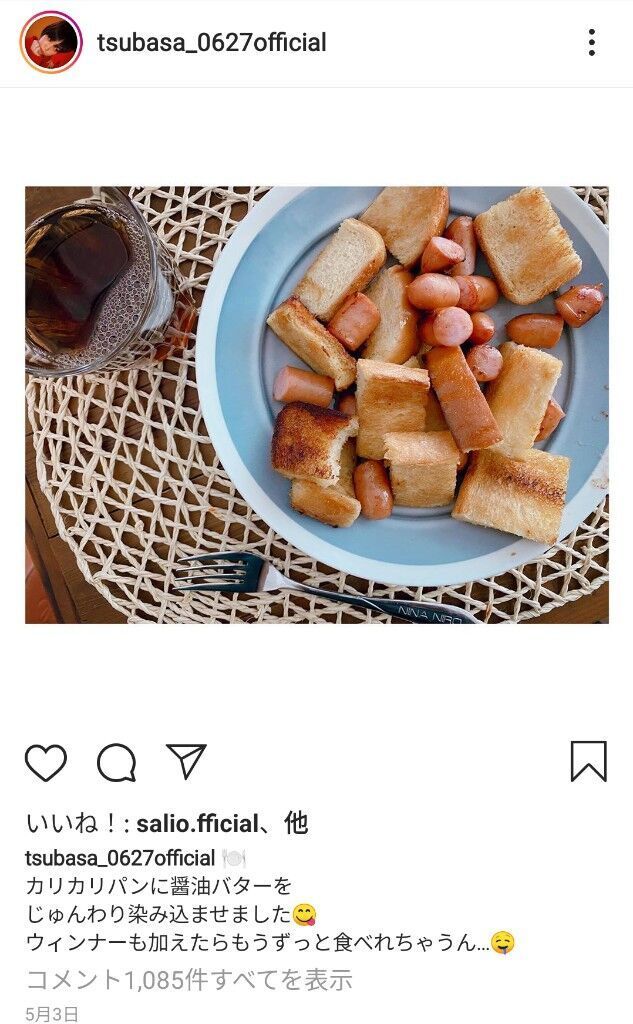View all 1,085 comments
The height and width of the screenshot is (1024, 633).
pyautogui.click(x=189, y=979)
